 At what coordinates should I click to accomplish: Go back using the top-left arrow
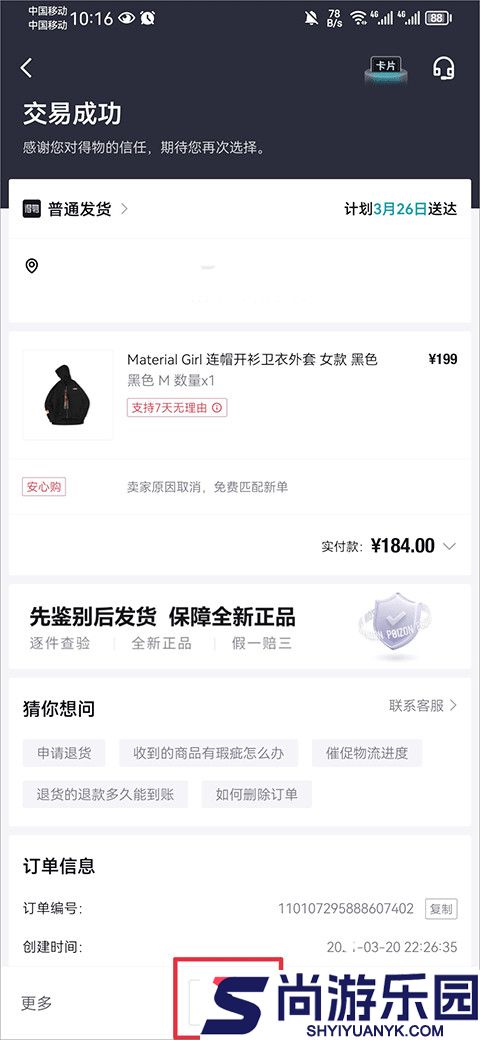point(27,68)
